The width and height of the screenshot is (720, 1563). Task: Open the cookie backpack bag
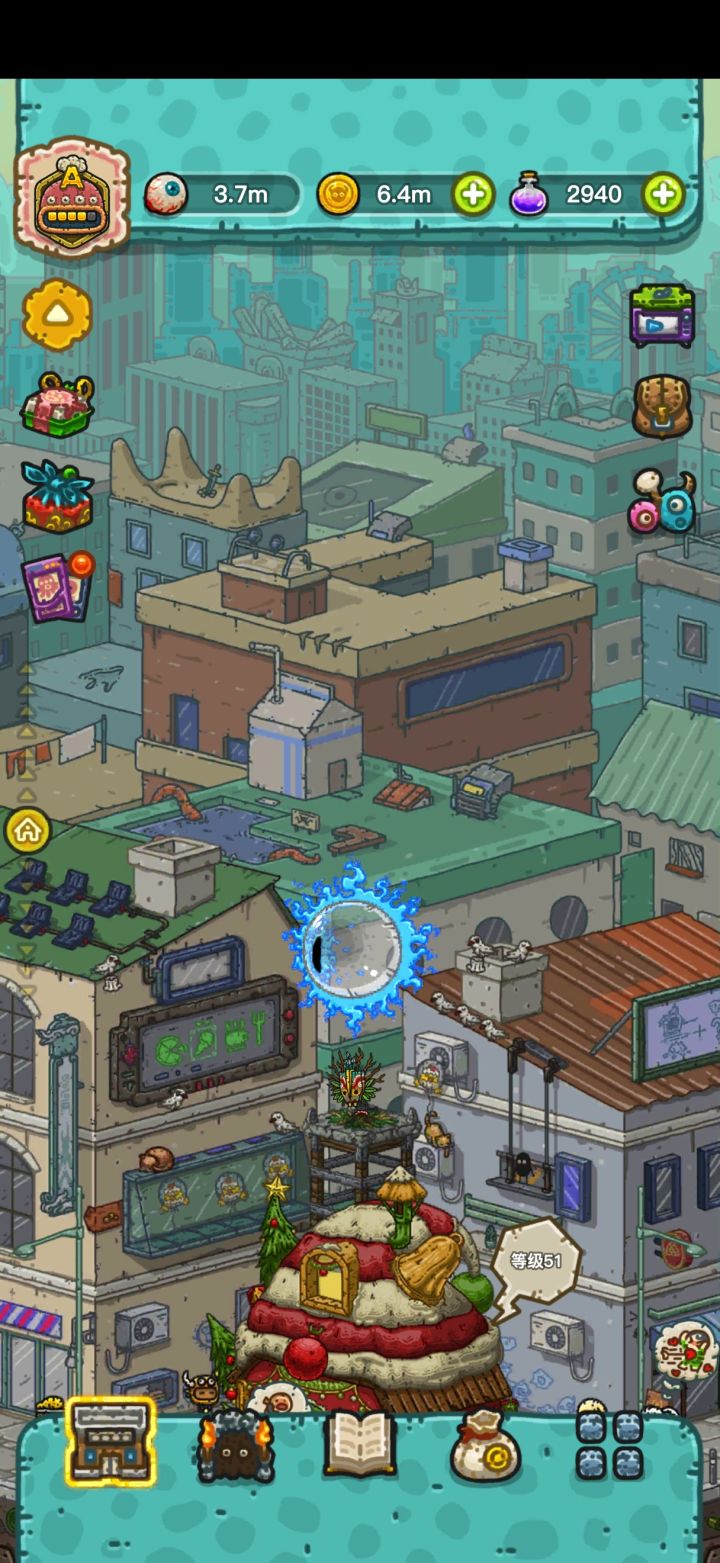pos(660,405)
